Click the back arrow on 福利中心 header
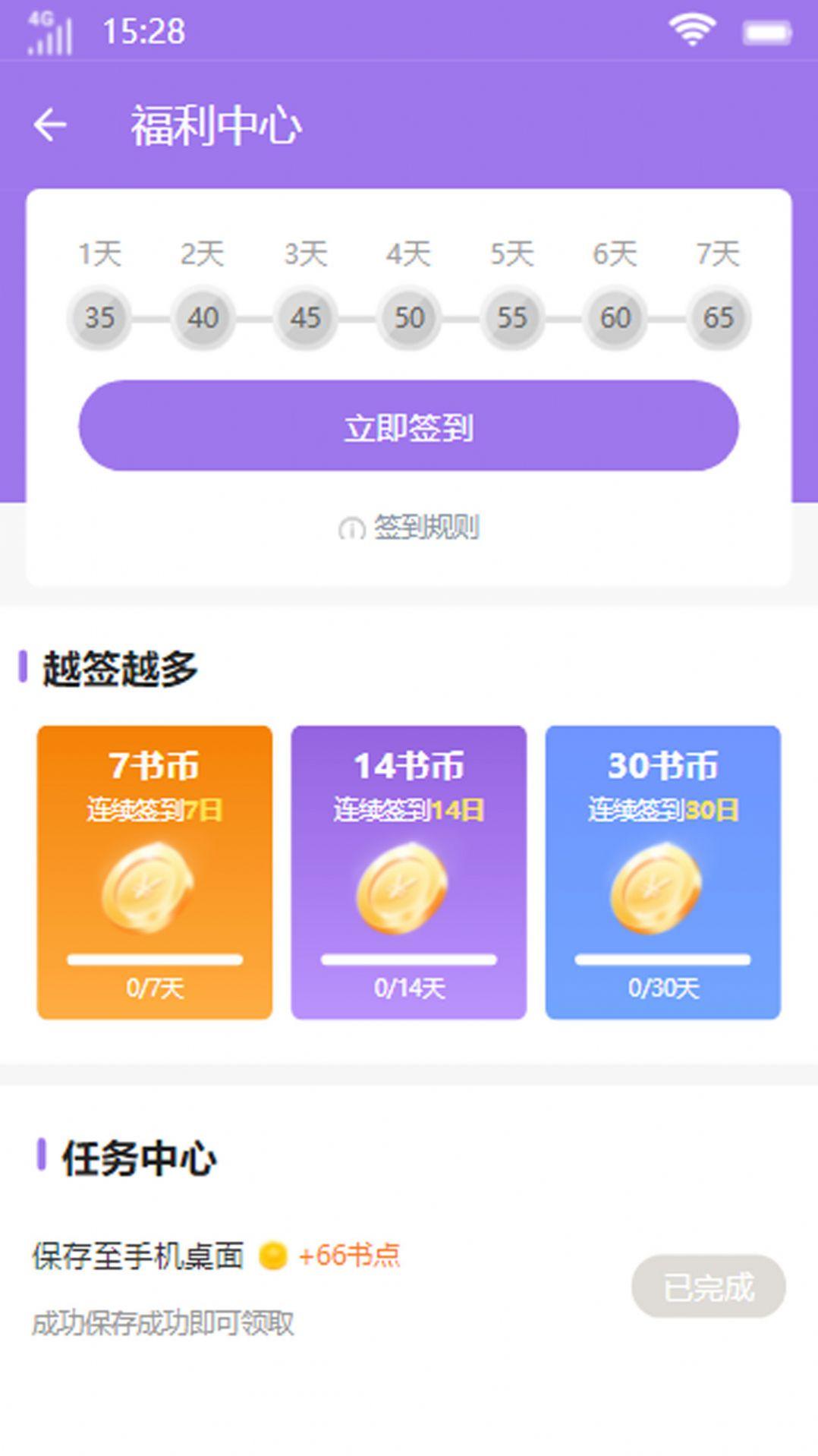The width and height of the screenshot is (818, 1456). 52,123
